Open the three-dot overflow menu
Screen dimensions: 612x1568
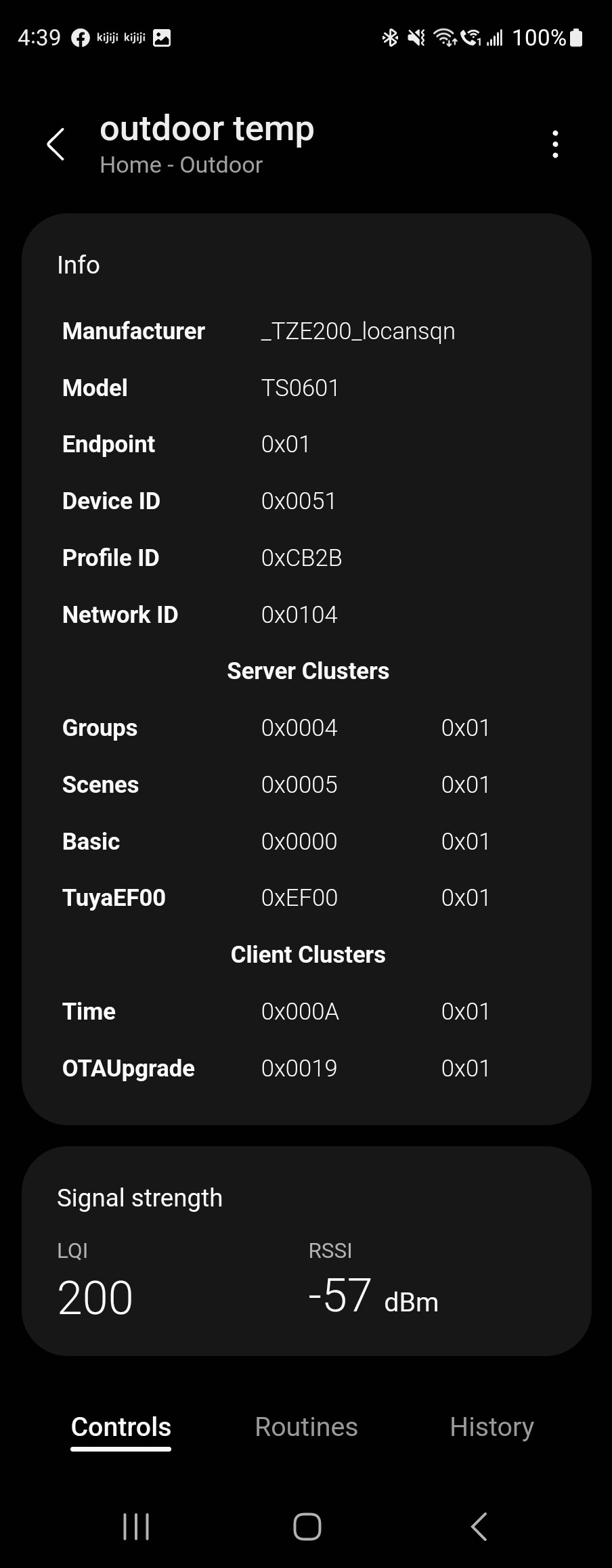point(555,144)
